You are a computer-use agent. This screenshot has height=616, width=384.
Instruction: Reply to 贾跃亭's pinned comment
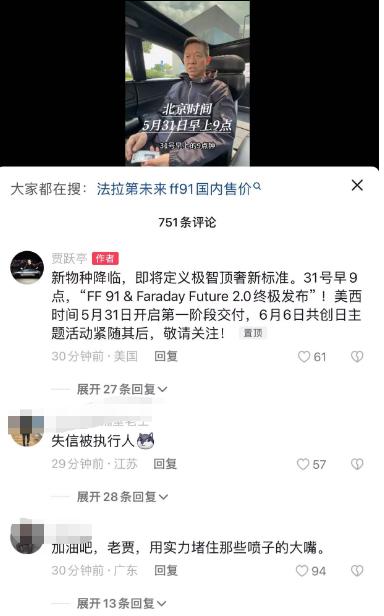click(166, 356)
